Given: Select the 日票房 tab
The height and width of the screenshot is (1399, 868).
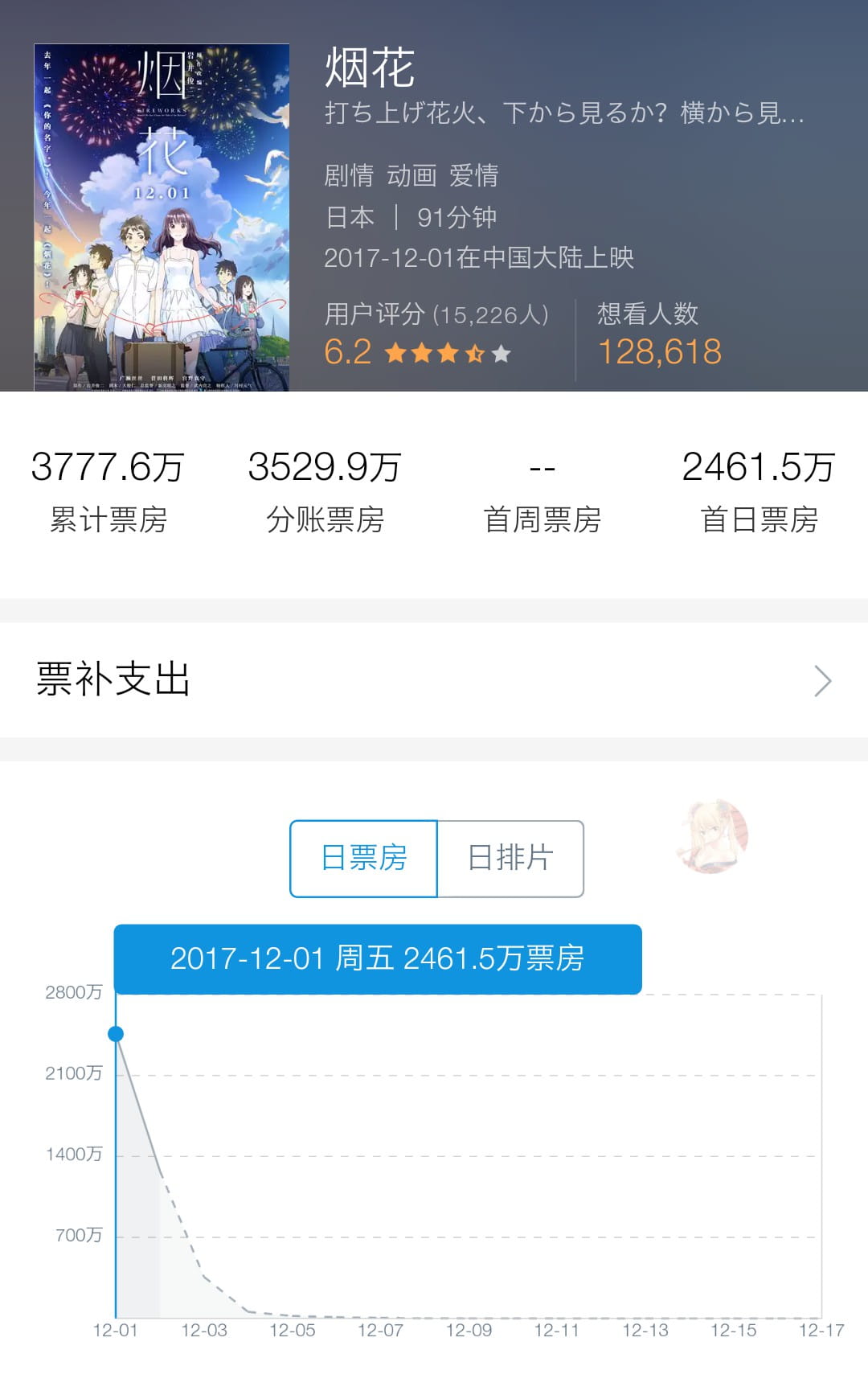Looking at the screenshot, I should click(364, 859).
